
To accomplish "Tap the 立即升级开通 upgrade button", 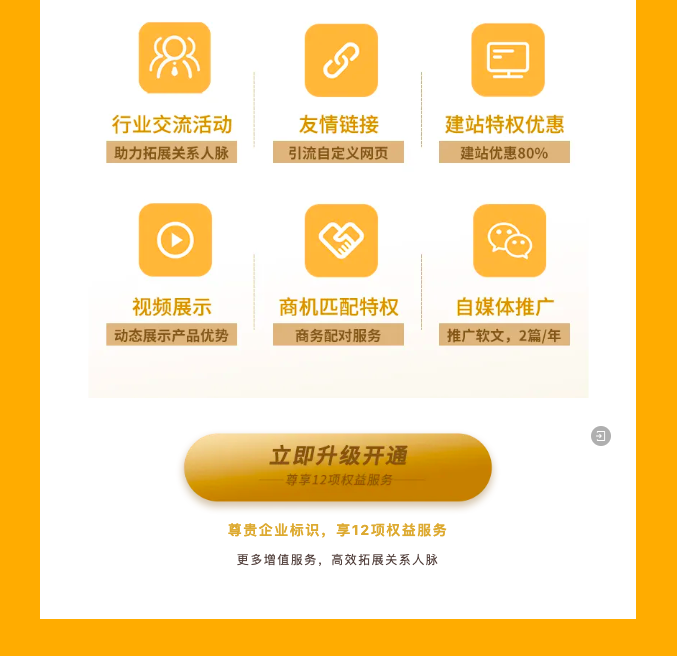I will click(338, 466).
